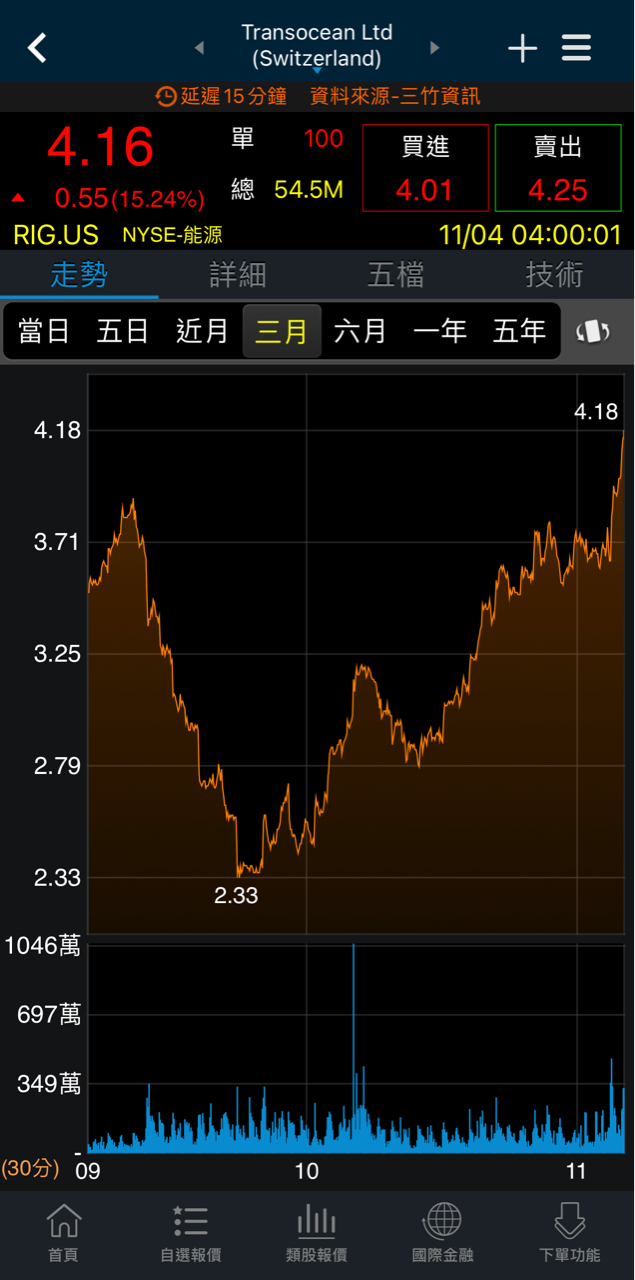Screen dimensions: 635x1280
Task: Go to 首頁 home in bottom bar
Action: click(x=63, y=1233)
